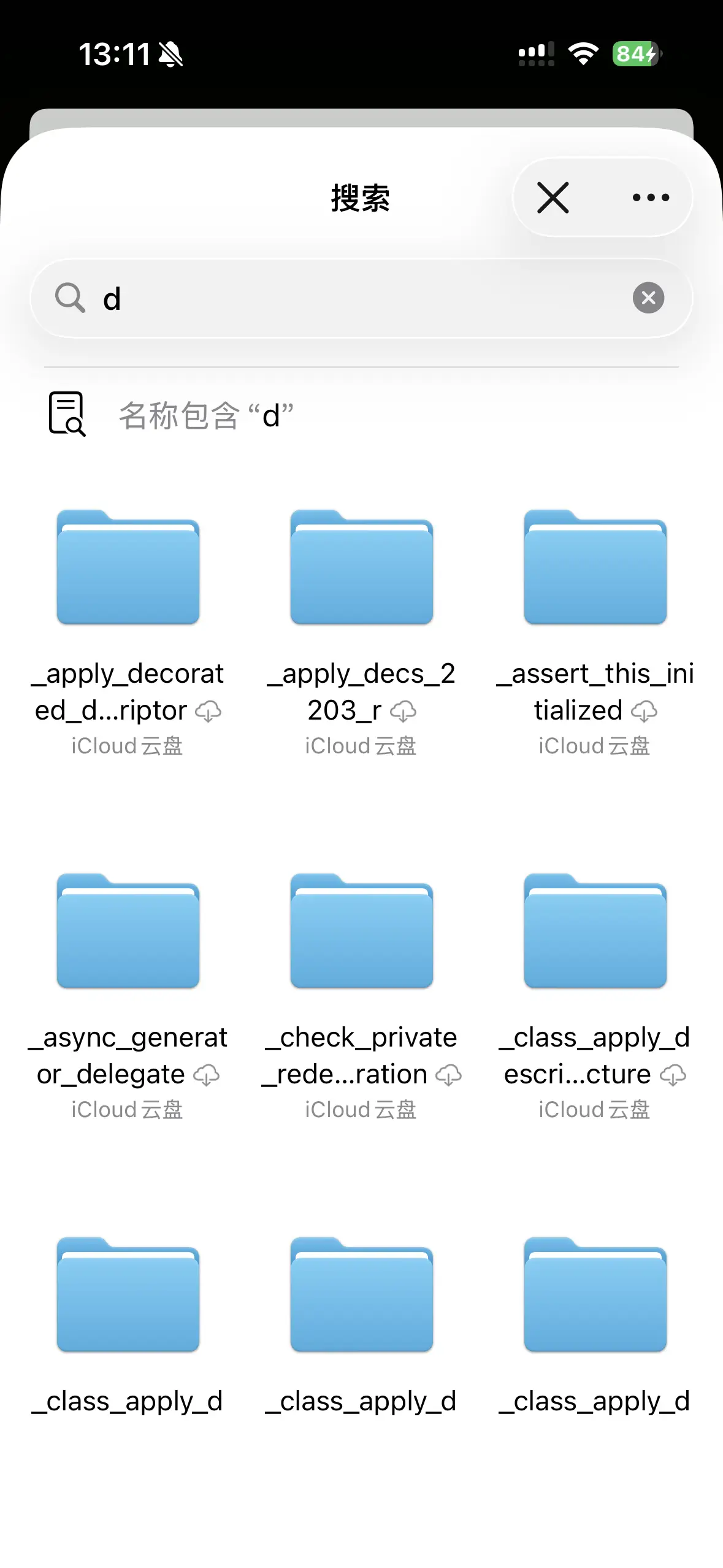The width and height of the screenshot is (723, 1568).
Task: Open the _apply_decorated_d...riptor folder
Action: click(128, 568)
